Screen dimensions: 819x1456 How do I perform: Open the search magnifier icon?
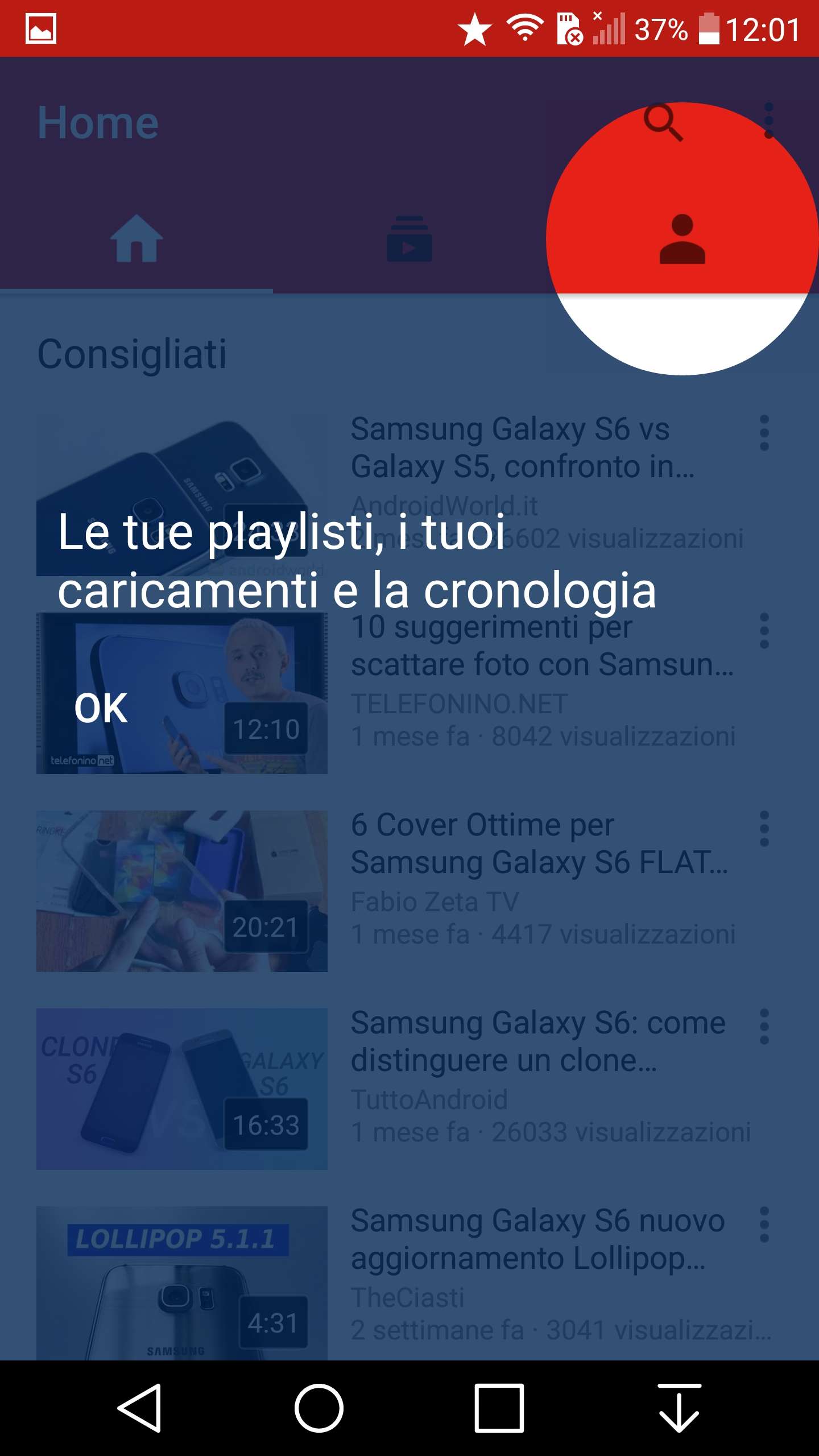663,122
